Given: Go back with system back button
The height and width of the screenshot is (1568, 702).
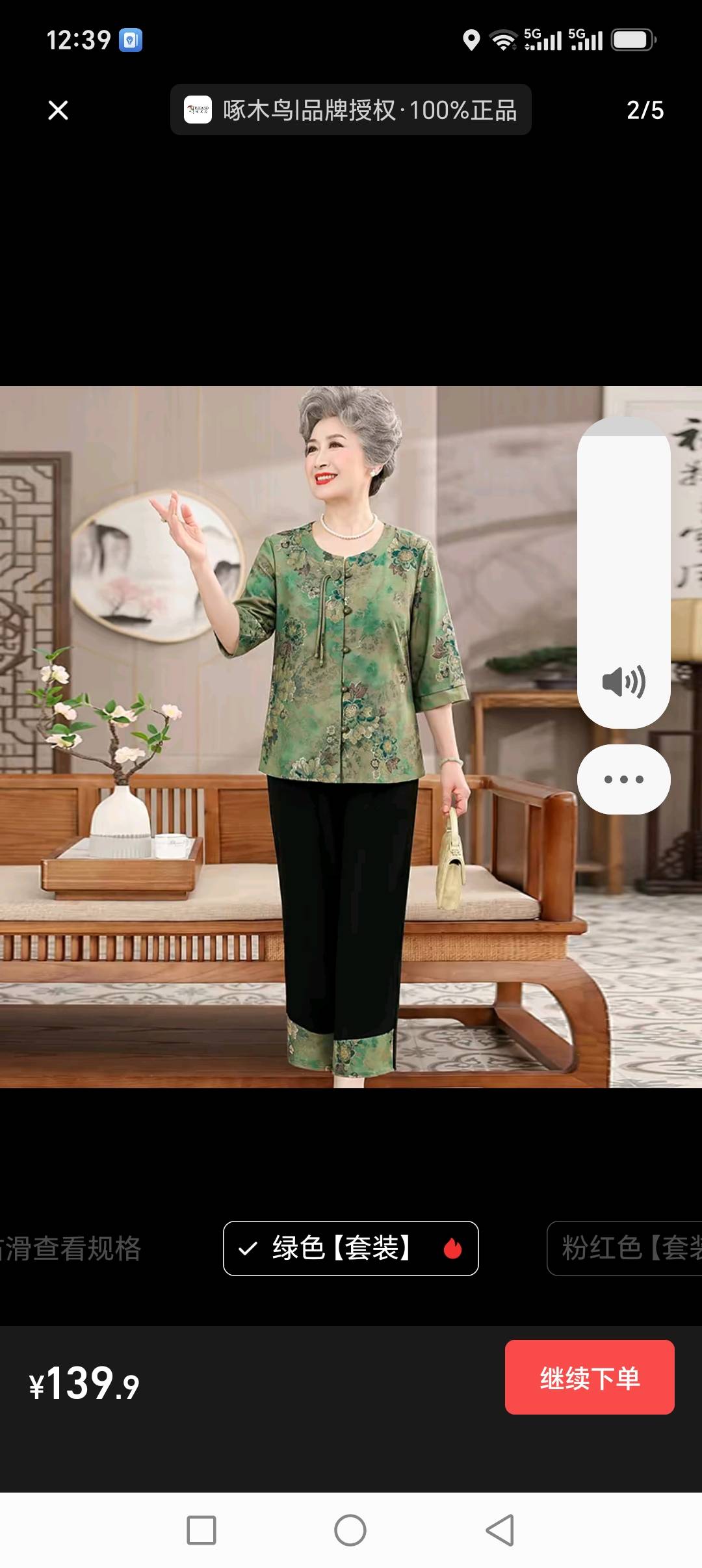Looking at the screenshot, I should [500, 1530].
